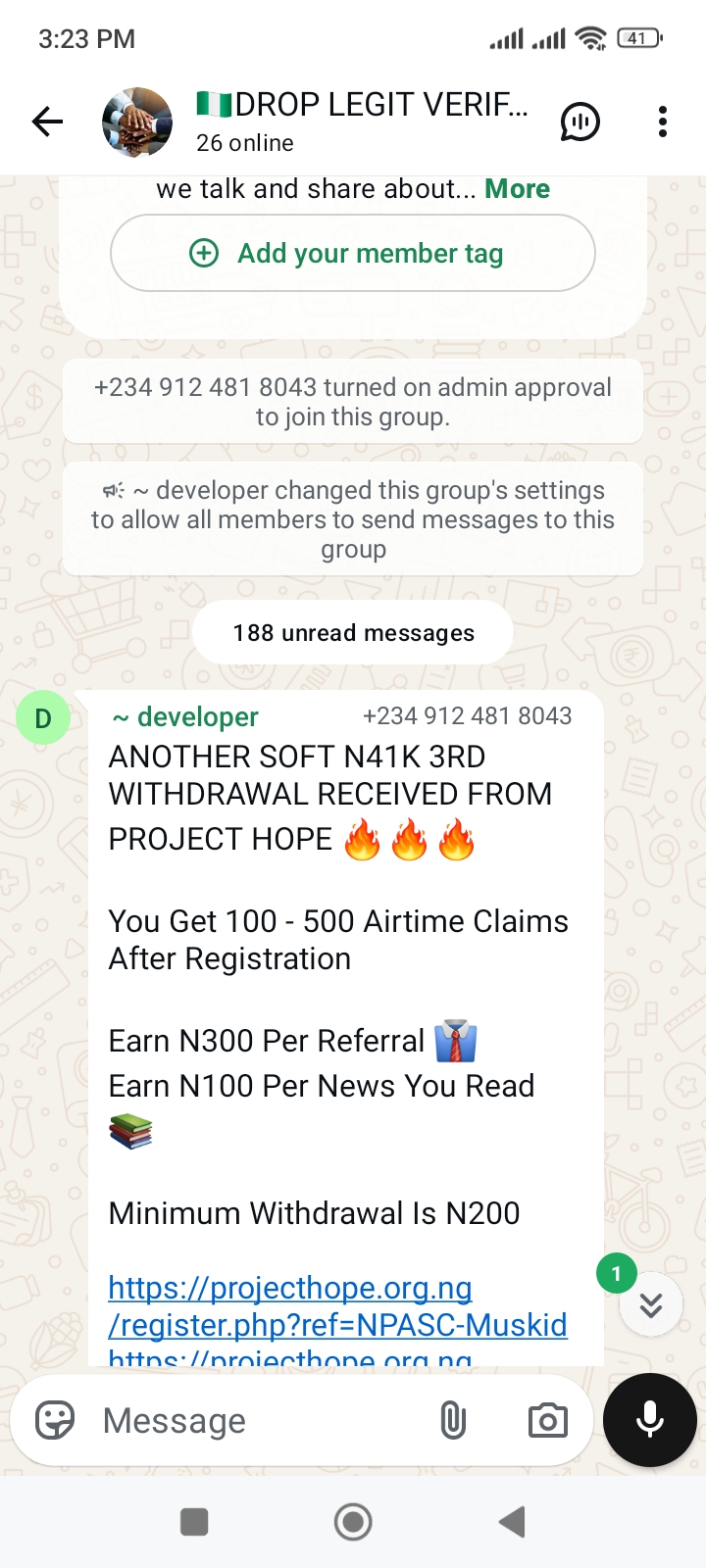This screenshot has width=706, height=1568.
Task: Attach a file with the paperclip
Action: tap(453, 1420)
